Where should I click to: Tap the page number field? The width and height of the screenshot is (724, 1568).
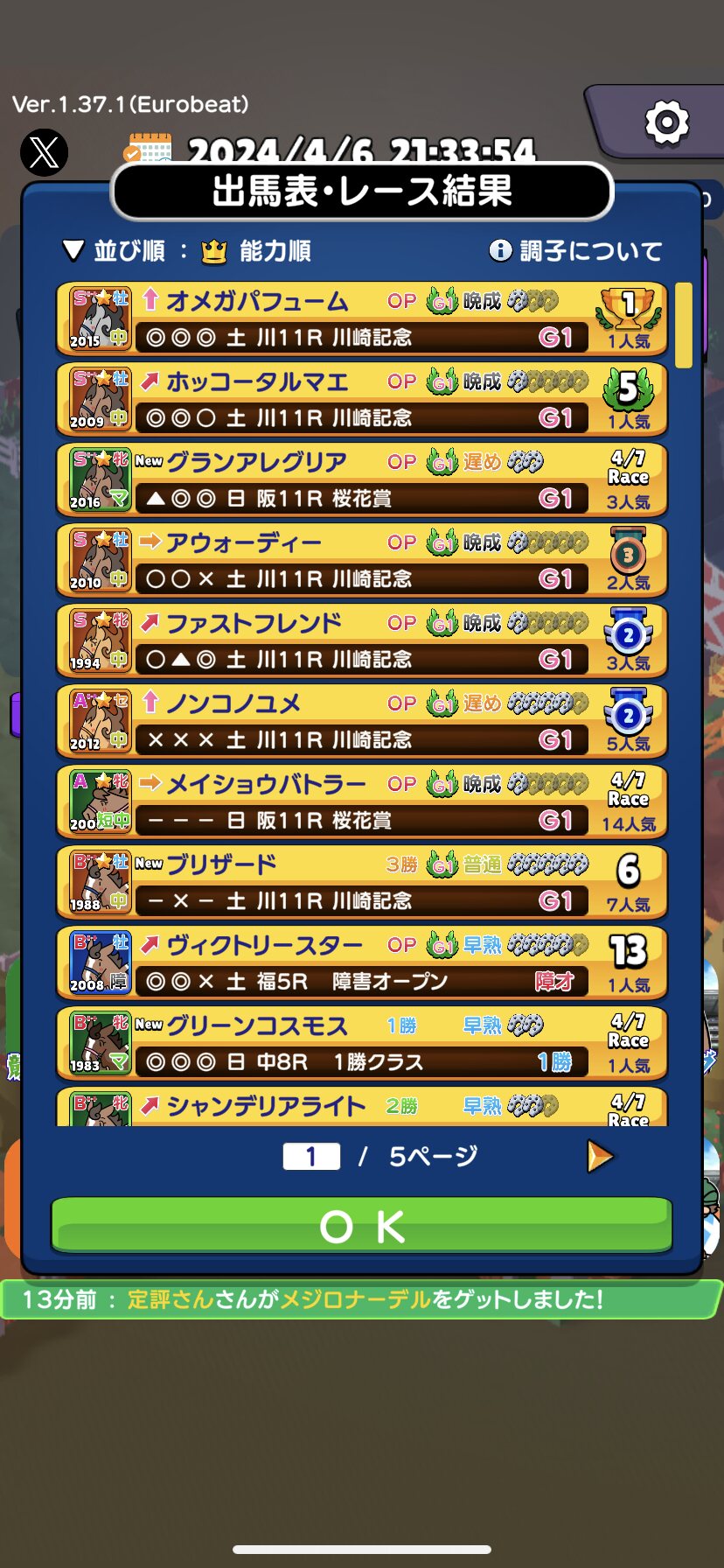tap(311, 1157)
